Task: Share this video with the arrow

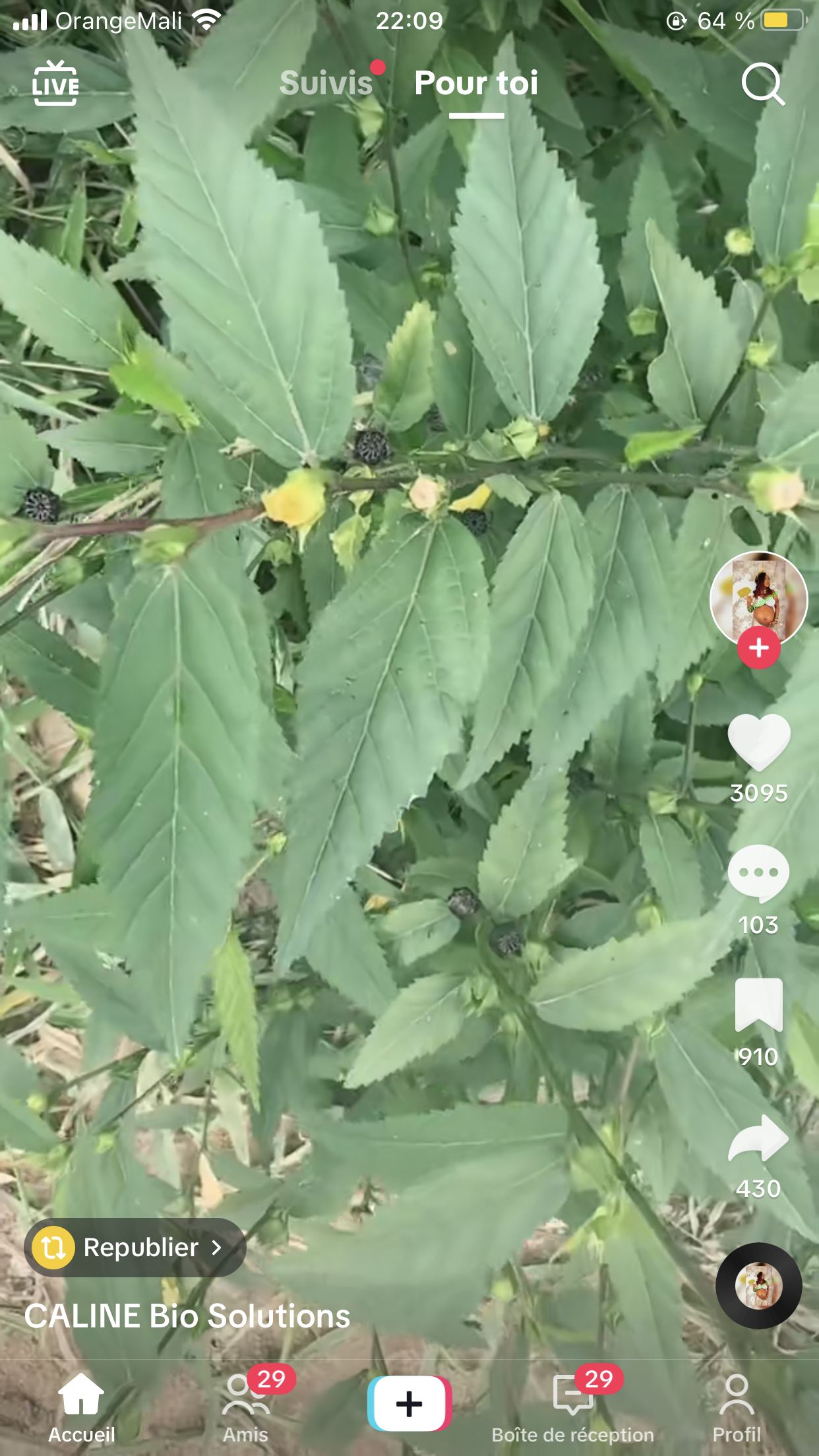Action: click(x=758, y=1139)
